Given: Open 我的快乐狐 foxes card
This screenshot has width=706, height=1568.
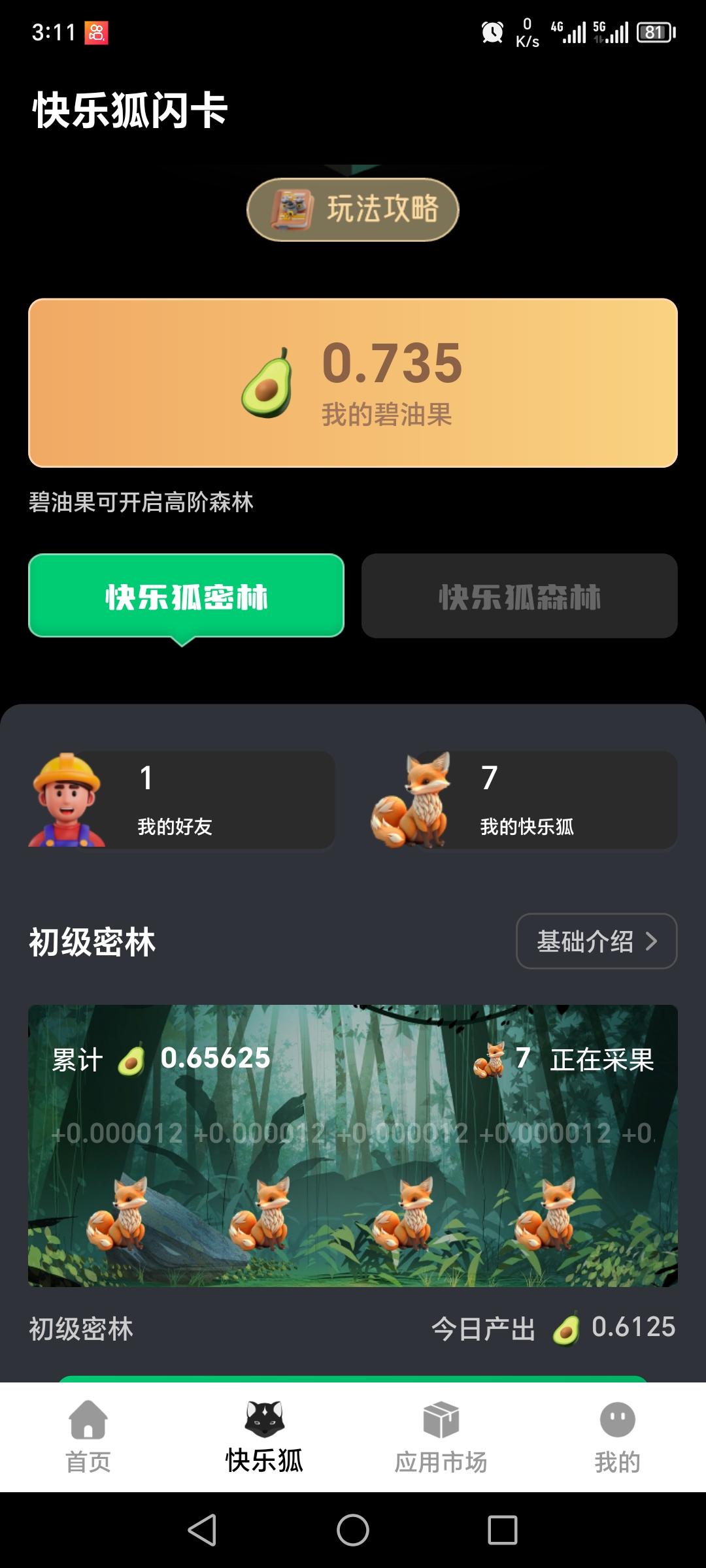Looking at the screenshot, I should coord(523,800).
